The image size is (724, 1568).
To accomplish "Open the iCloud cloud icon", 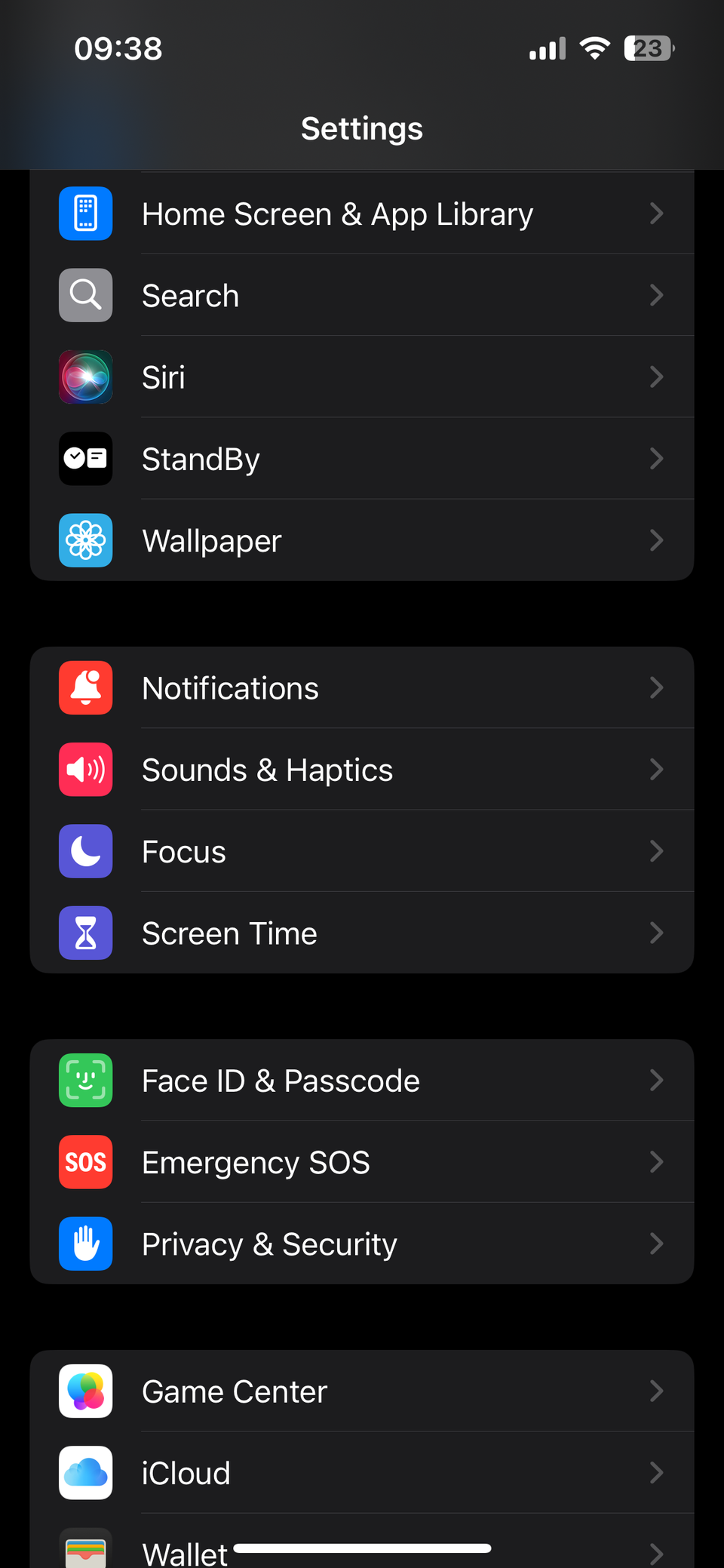I will [85, 1472].
